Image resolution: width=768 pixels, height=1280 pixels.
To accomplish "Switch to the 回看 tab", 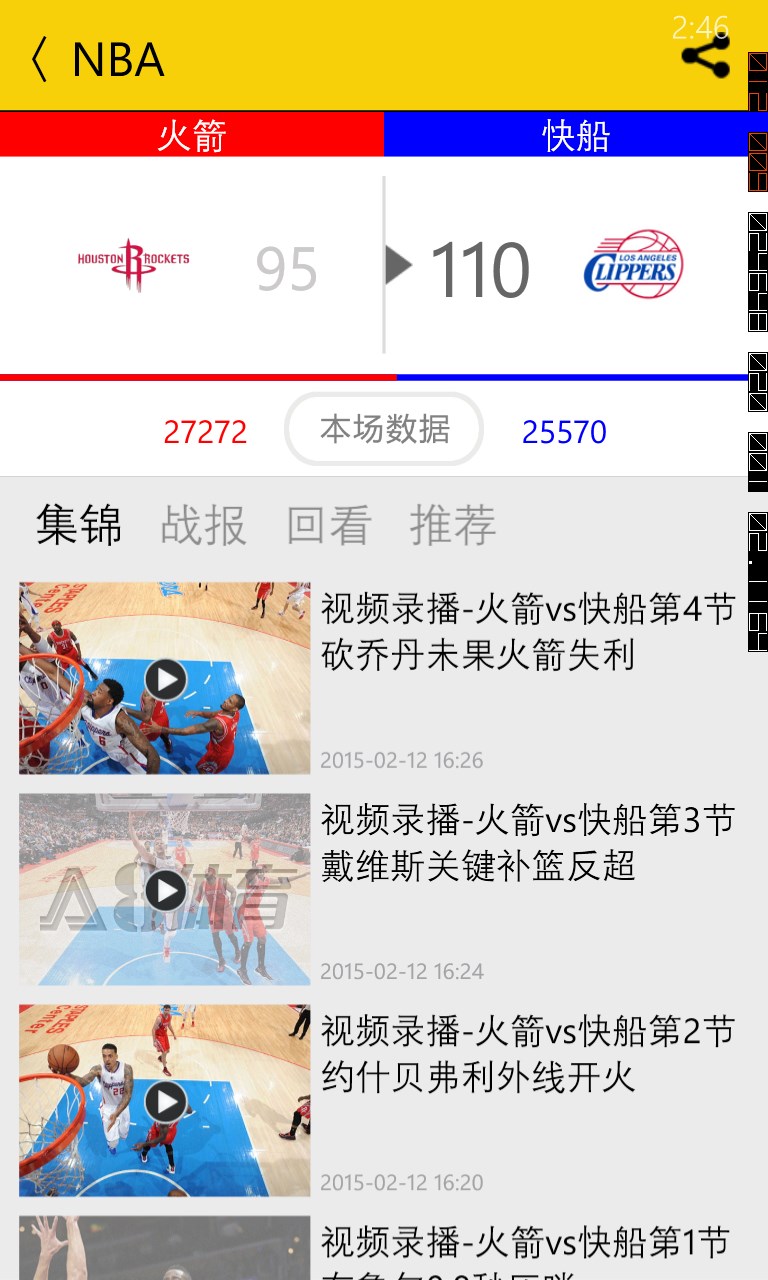I will click(x=329, y=525).
